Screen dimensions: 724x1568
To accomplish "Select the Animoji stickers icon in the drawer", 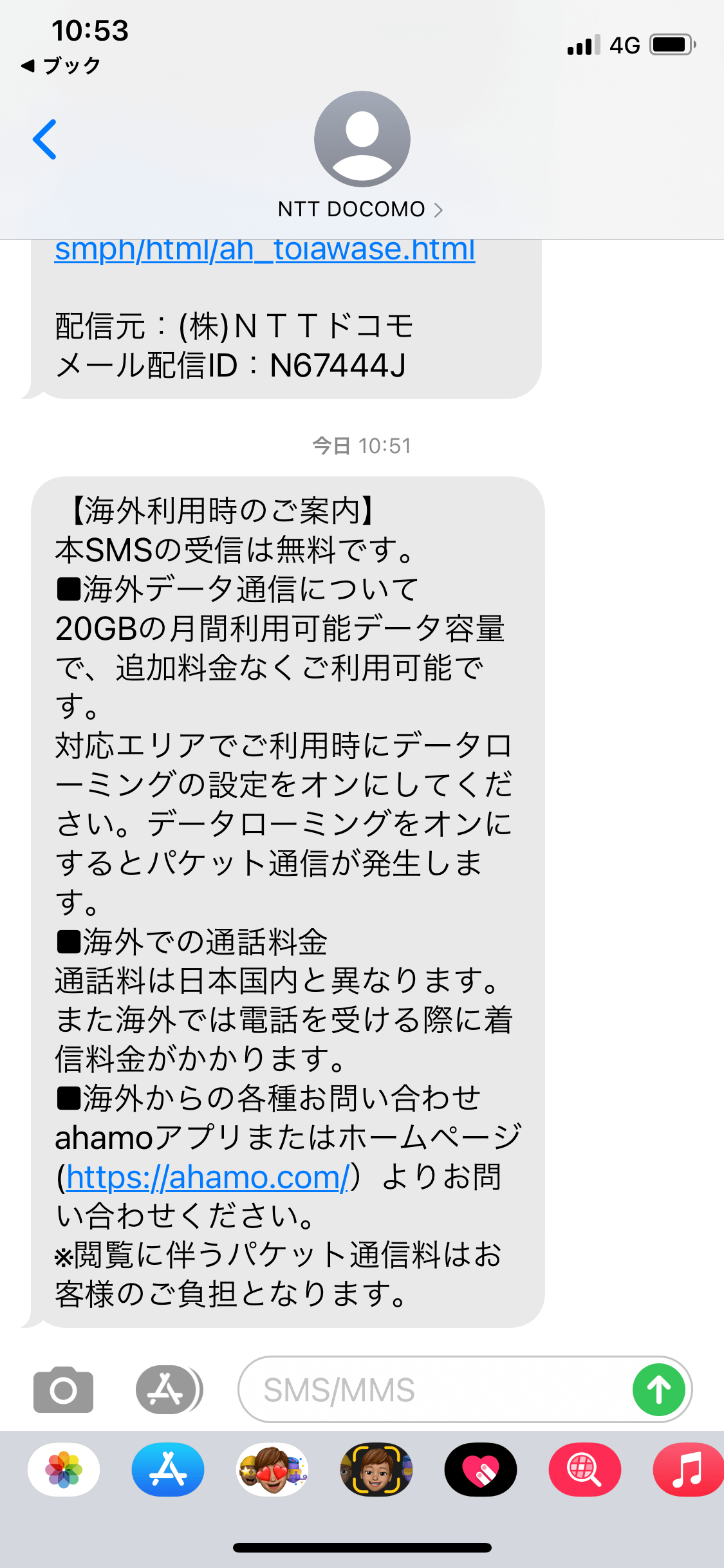I will (x=272, y=1471).
